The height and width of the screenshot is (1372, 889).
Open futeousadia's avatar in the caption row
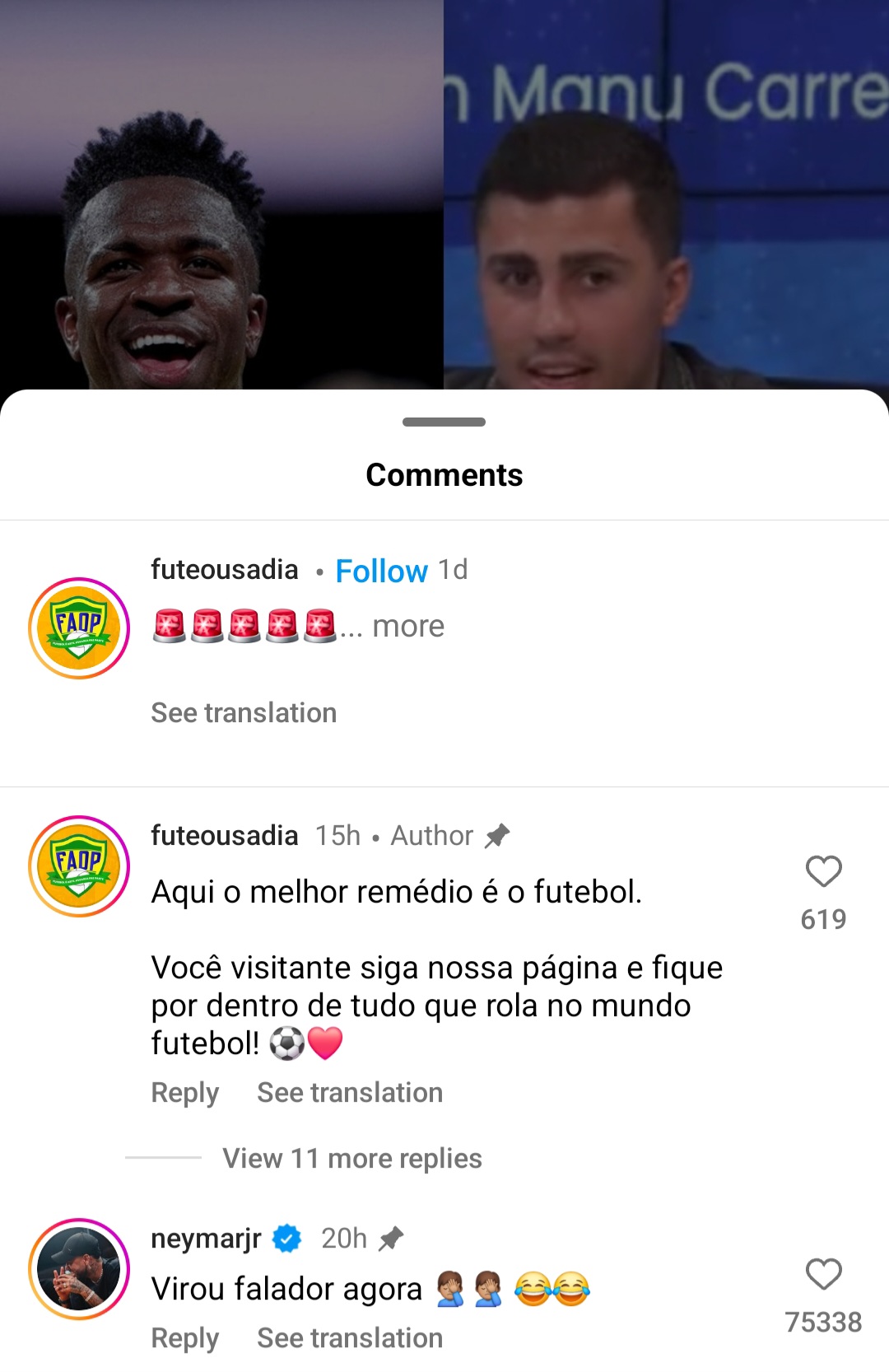[x=79, y=628]
